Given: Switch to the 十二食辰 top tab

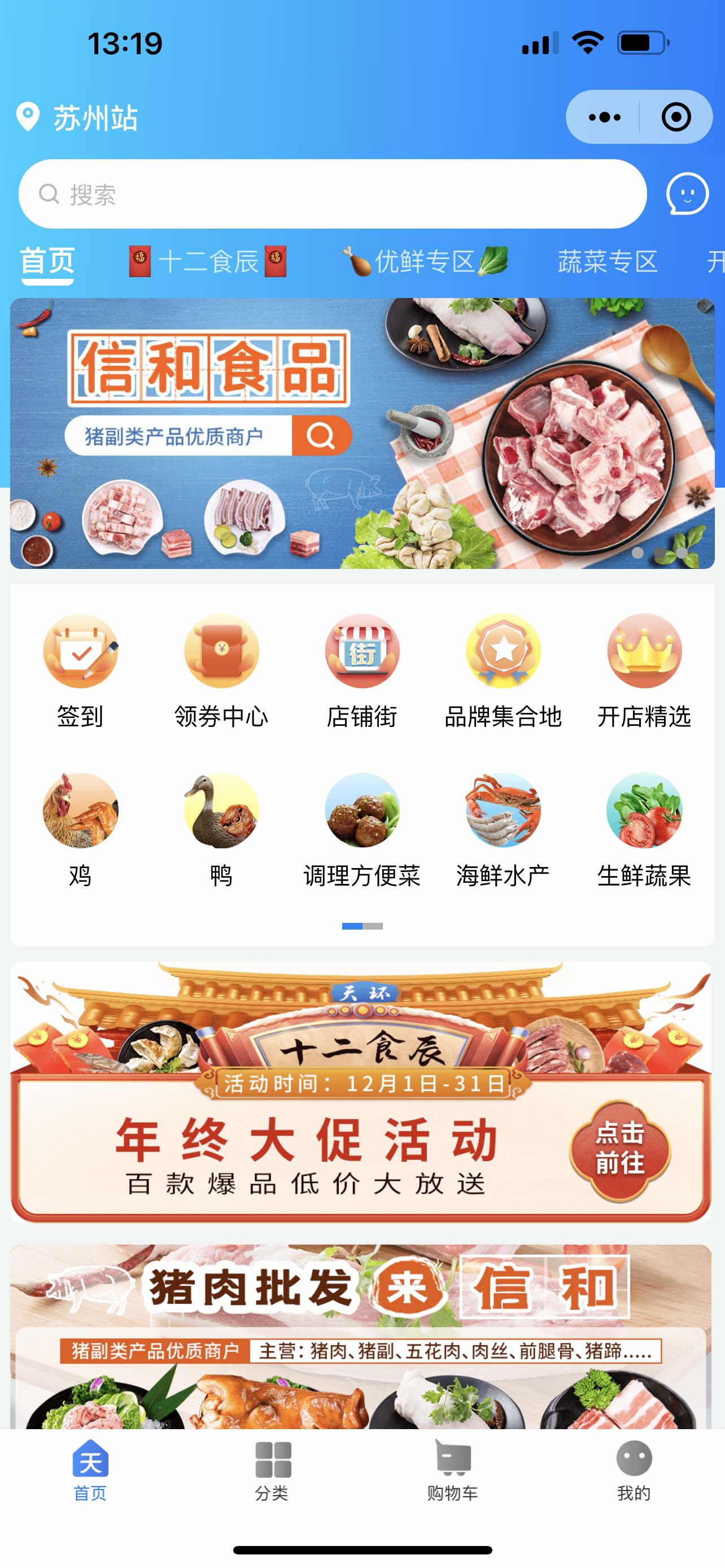Looking at the screenshot, I should point(208,262).
